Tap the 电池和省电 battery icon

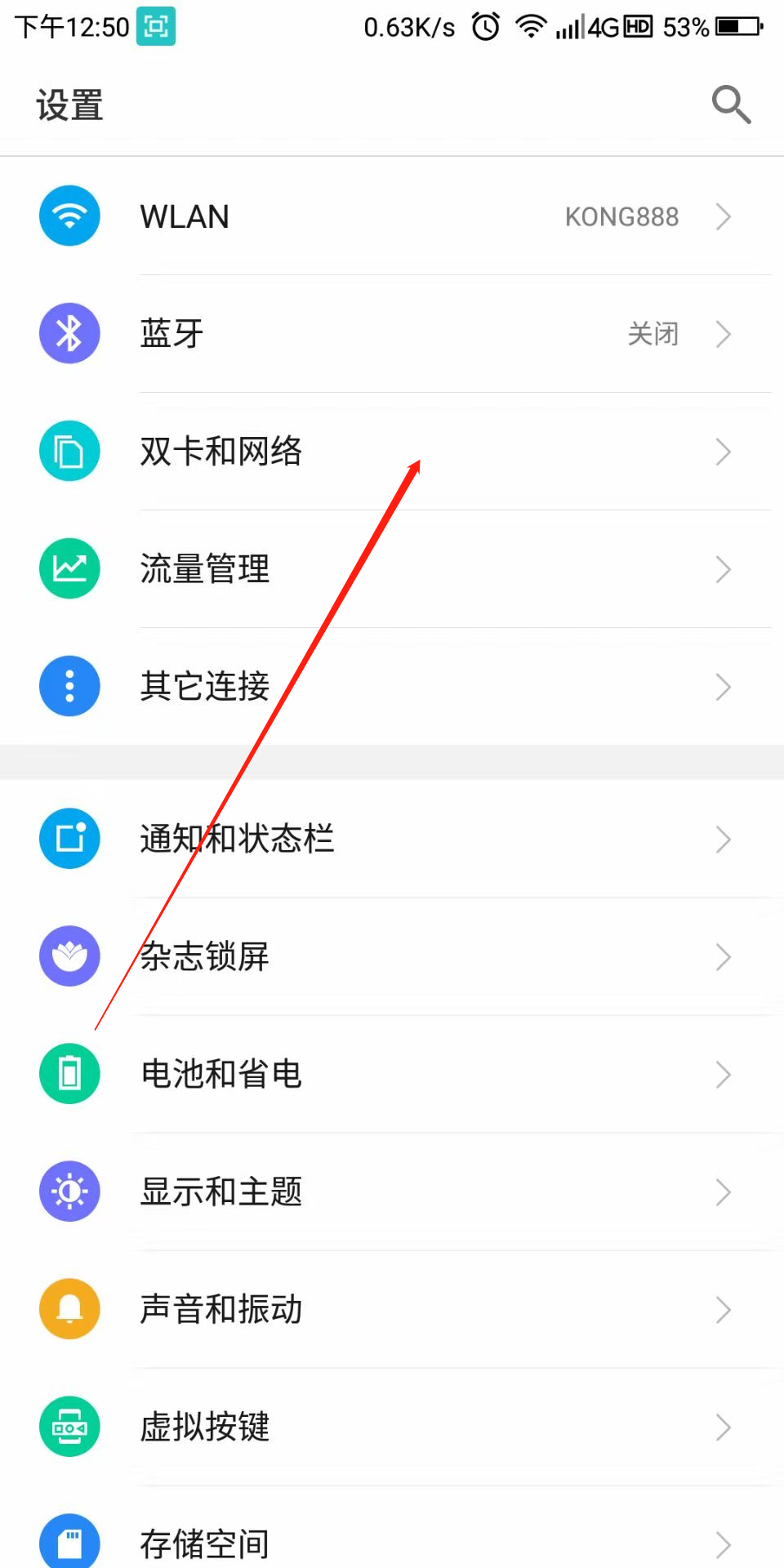coord(69,1074)
